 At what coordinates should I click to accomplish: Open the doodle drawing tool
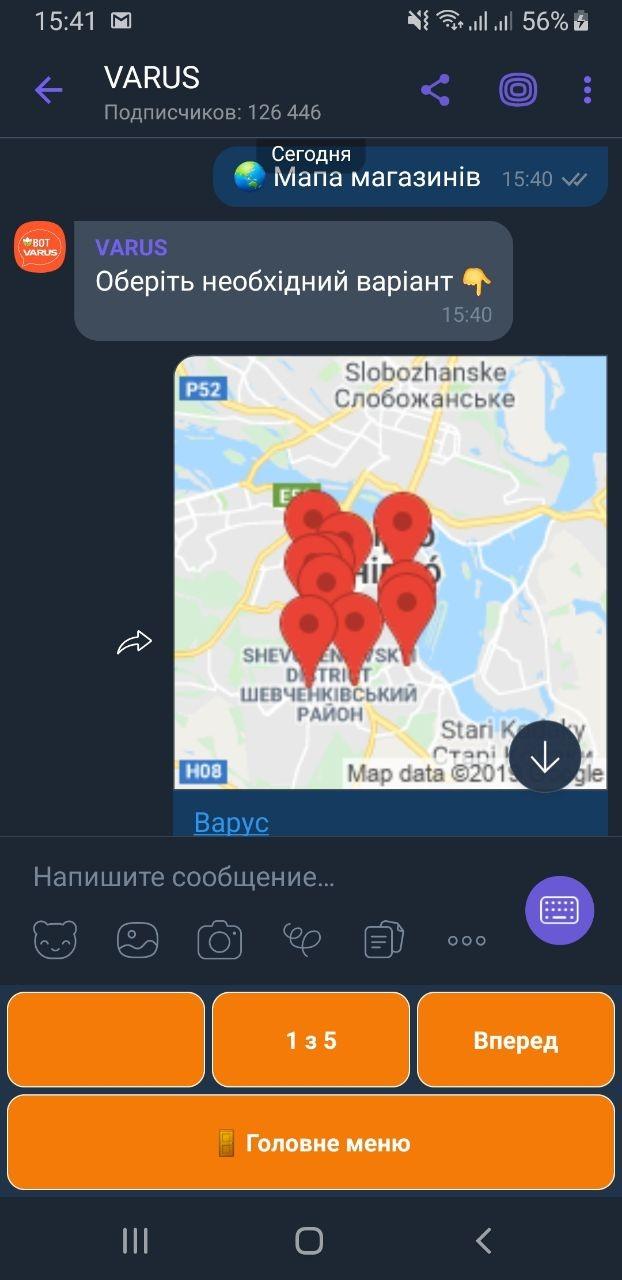(302, 940)
